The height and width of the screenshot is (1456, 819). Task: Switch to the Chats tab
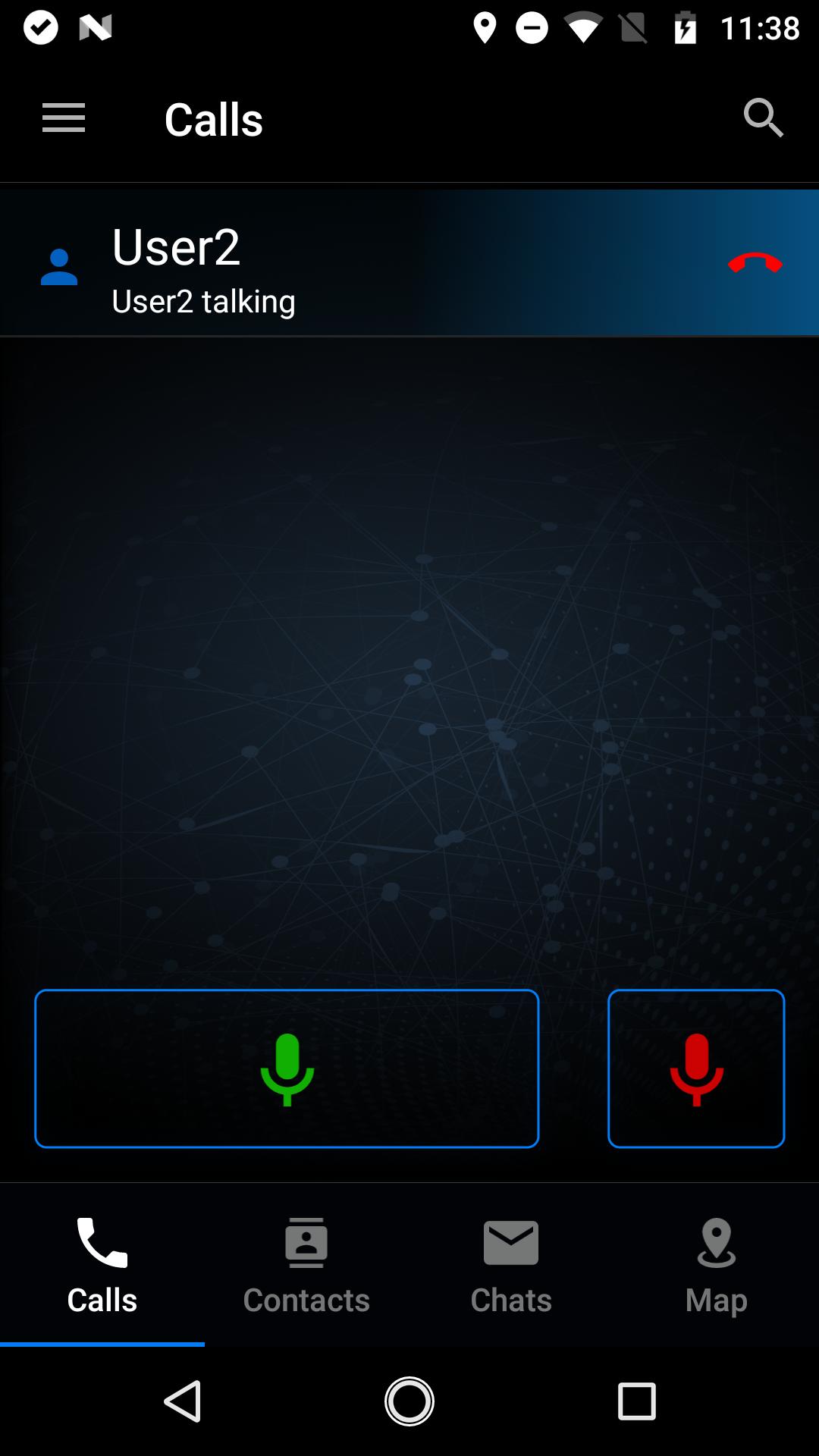click(x=510, y=1268)
